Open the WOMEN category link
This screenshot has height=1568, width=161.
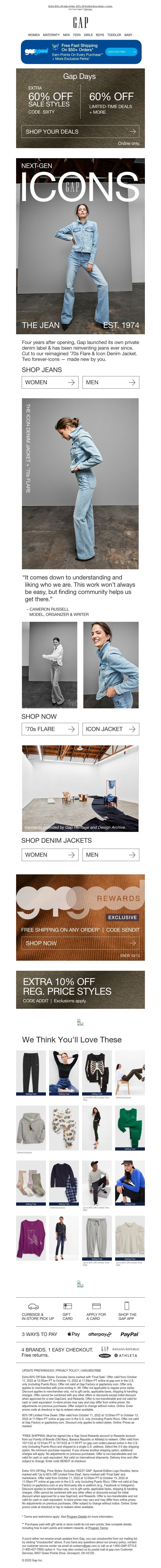click(34, 35)
